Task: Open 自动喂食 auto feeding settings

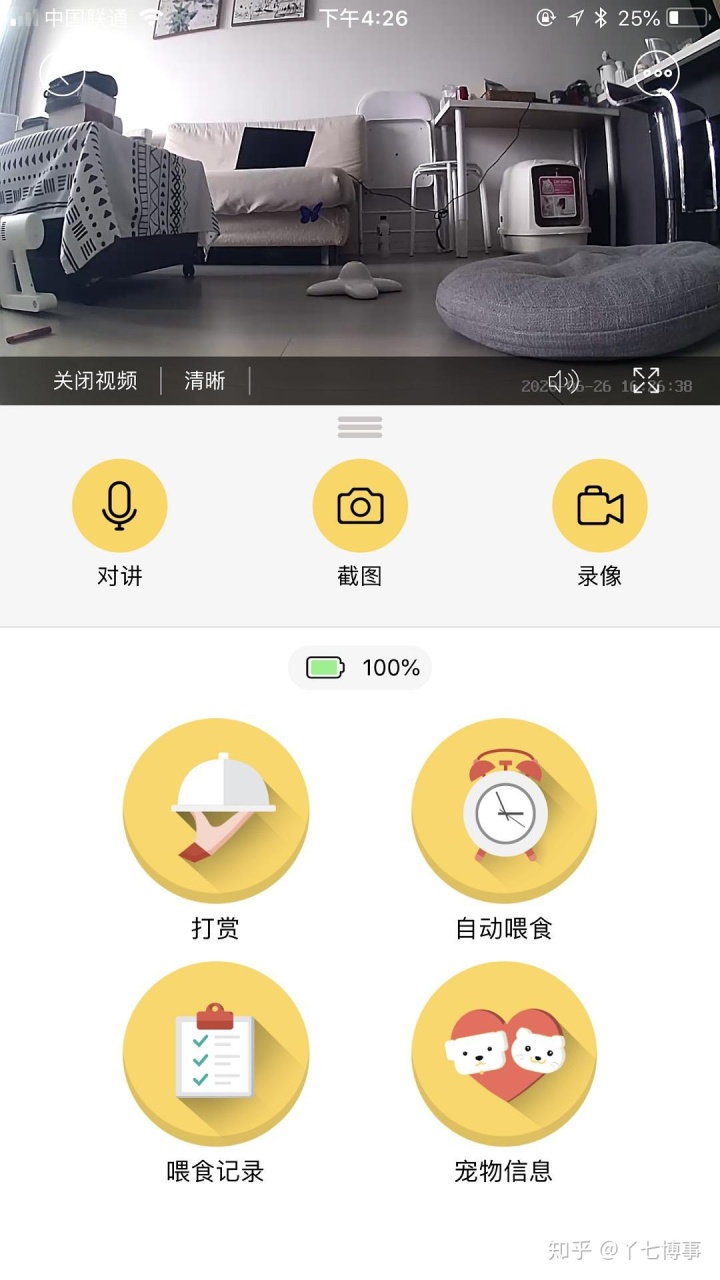Action: [x=504, y=811]
